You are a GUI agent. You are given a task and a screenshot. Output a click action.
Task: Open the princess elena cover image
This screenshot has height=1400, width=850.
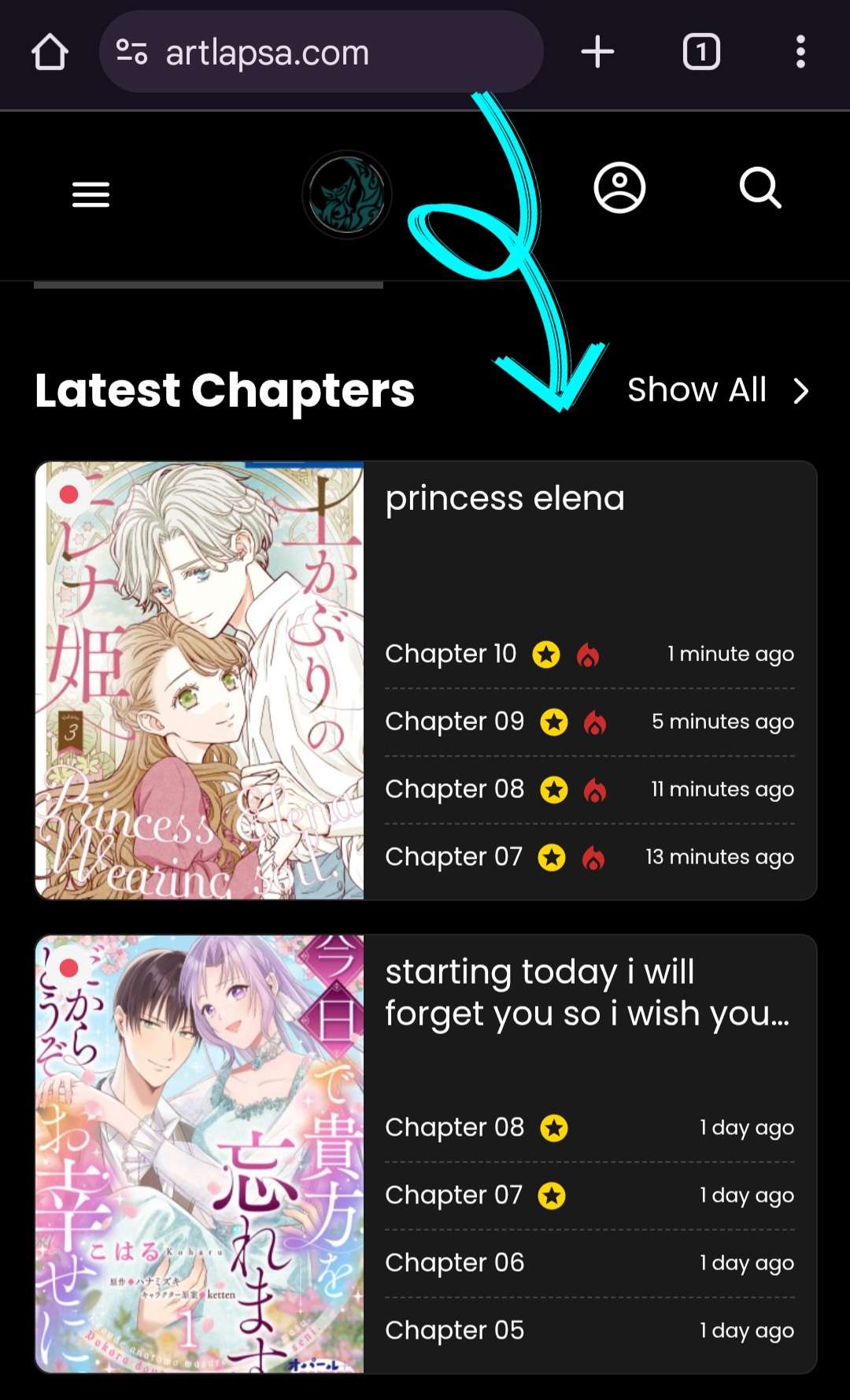pos(200,681)
